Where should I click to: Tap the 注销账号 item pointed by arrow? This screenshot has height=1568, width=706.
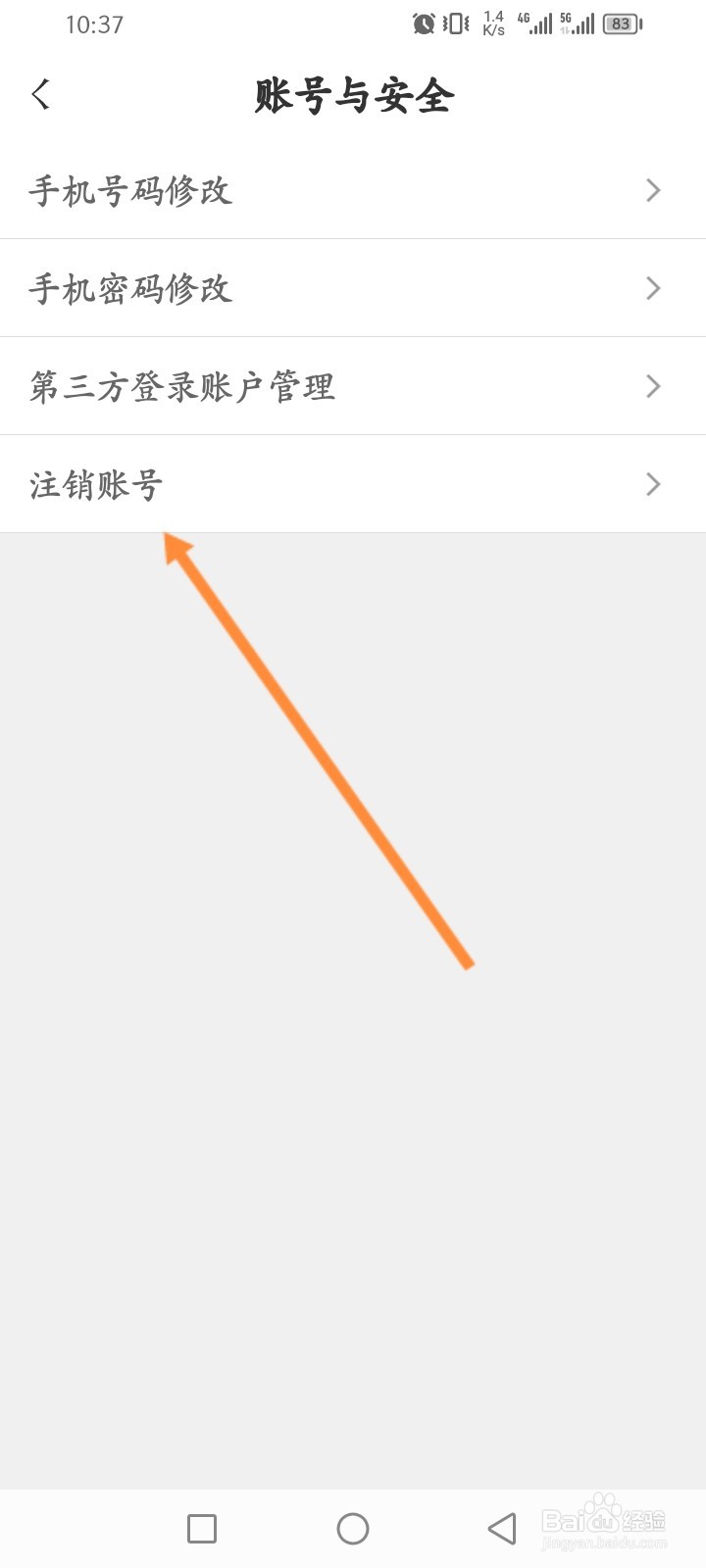click(x=96, y=484)
